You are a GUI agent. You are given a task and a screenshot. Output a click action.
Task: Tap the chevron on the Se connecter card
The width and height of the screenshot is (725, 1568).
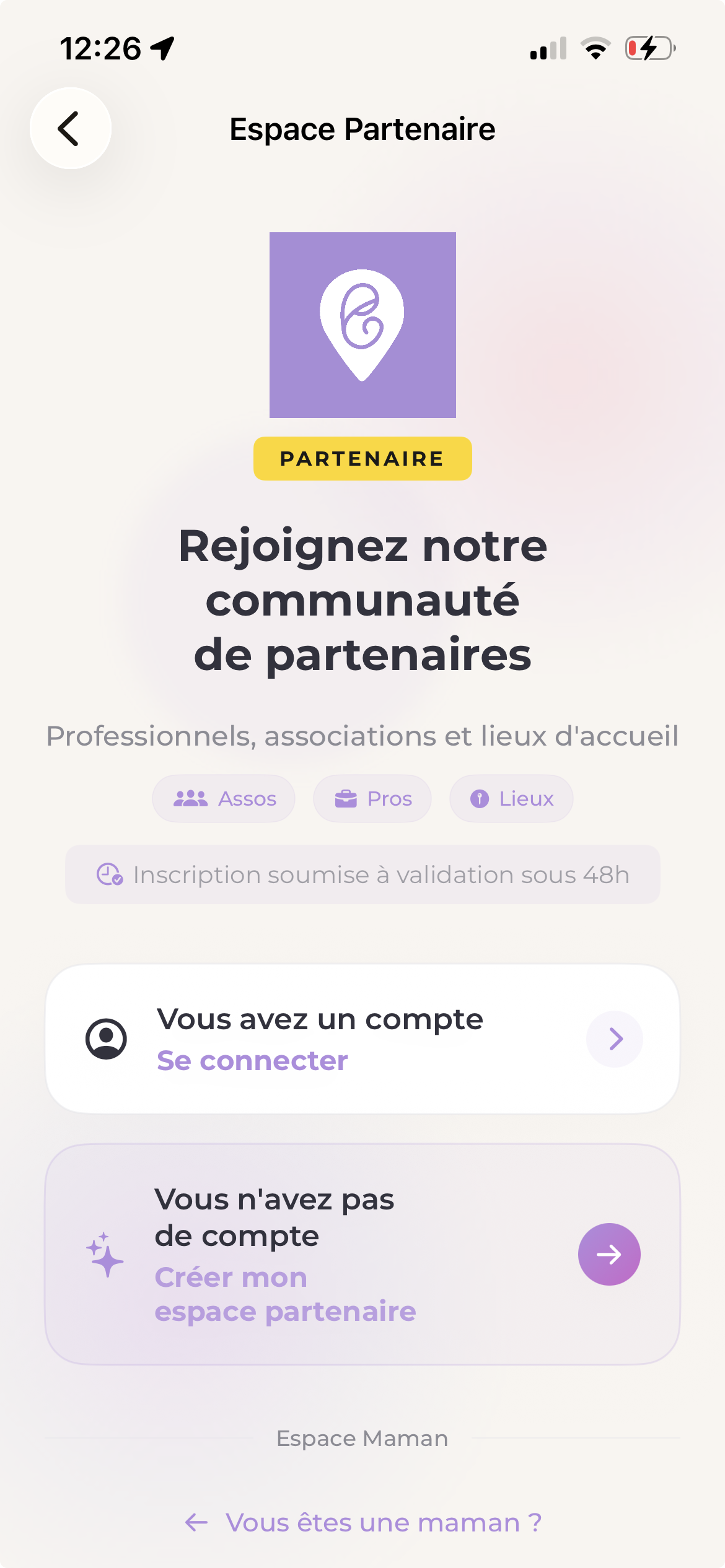pyautogui.click(x=613, y=1039)
